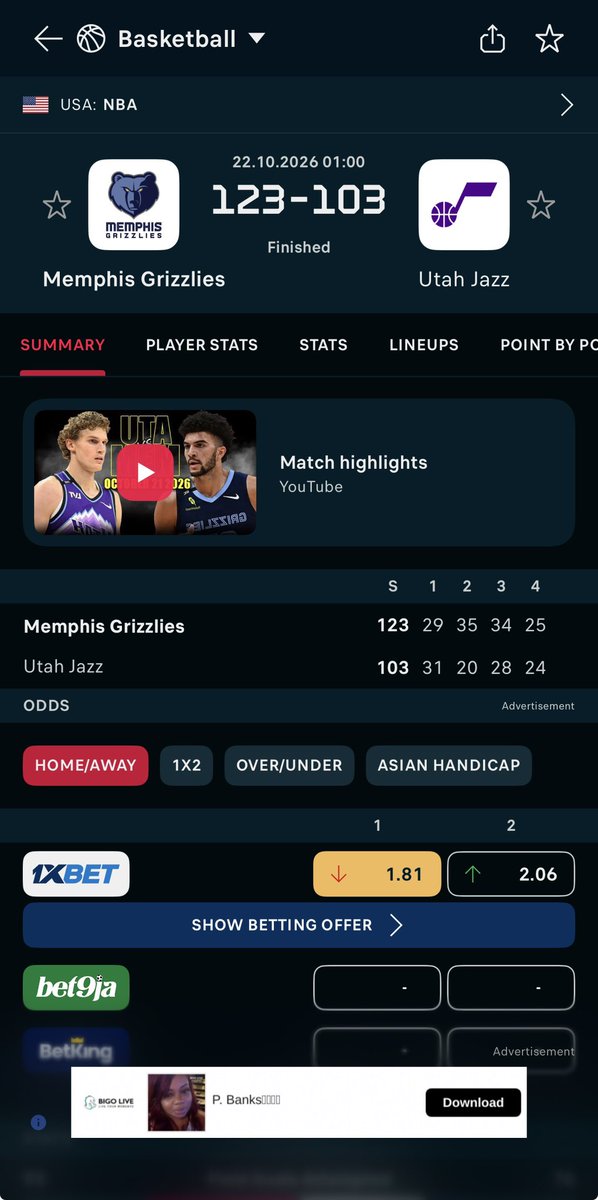Tap Download on the BIGO LIVE ad
The height and width of the screenshot is (1200, 598).
pyautogui.click(x=473, y=1102)
